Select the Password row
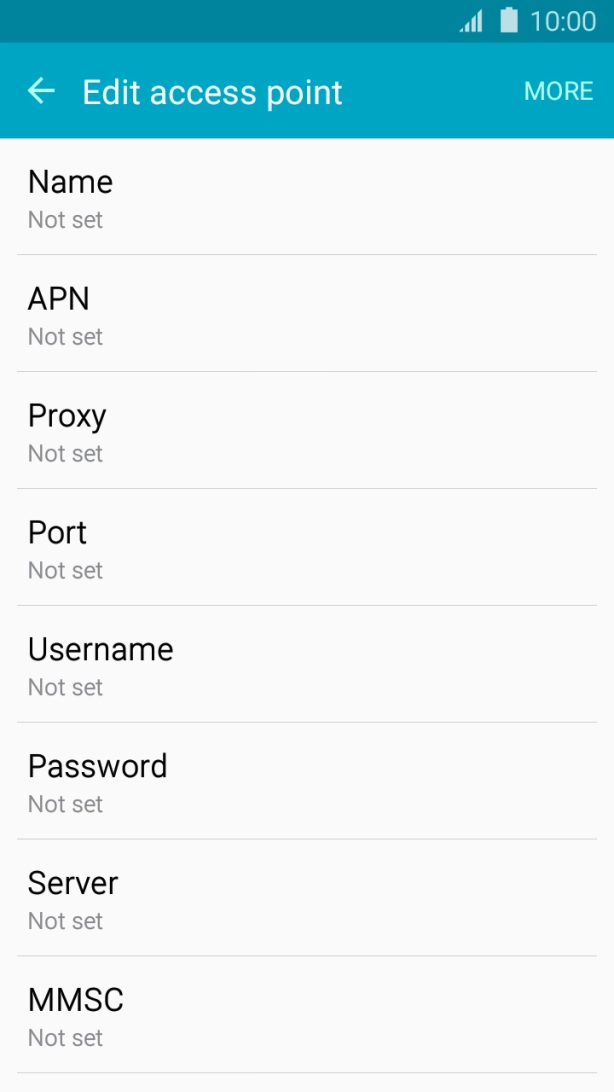614x1092 pixels. [307, 783]
